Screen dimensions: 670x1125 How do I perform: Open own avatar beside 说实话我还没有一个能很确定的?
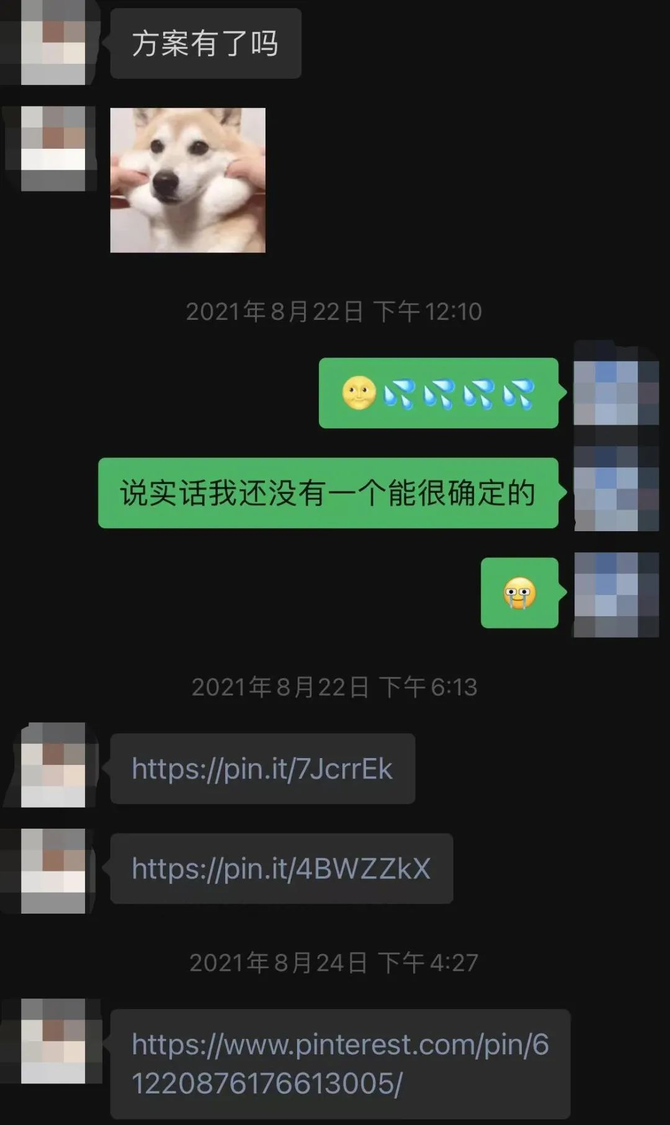[x=616, y=489]
